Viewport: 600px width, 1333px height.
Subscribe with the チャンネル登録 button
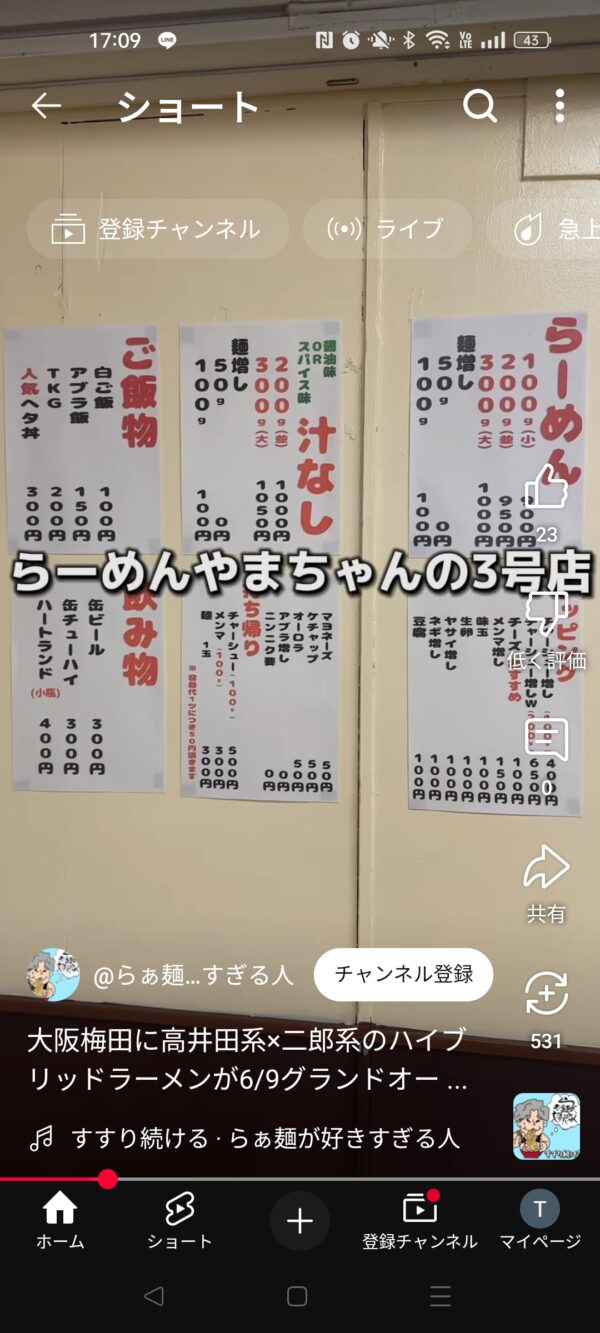point(403,974)
